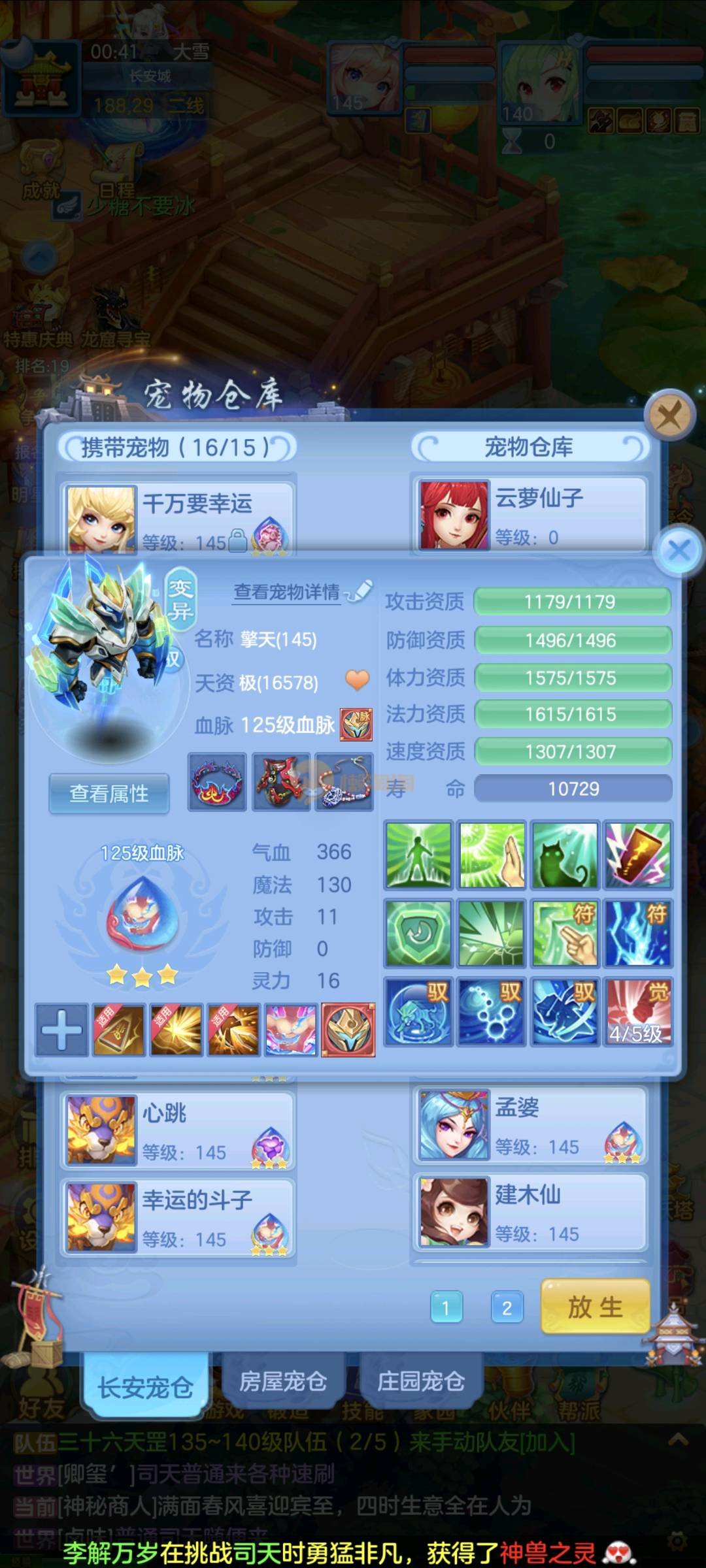
Task: Close the 宠物仓库 window
Action: point(669,414)
